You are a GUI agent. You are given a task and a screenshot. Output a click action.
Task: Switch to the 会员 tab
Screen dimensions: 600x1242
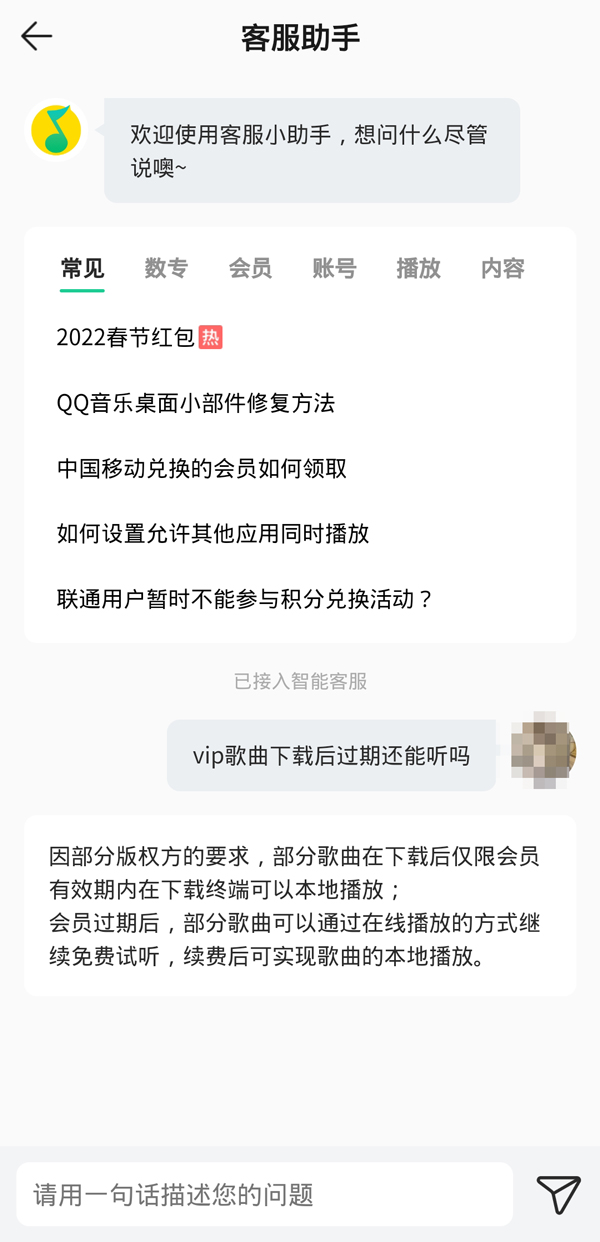pyautogui.click(x=250, y=268)
